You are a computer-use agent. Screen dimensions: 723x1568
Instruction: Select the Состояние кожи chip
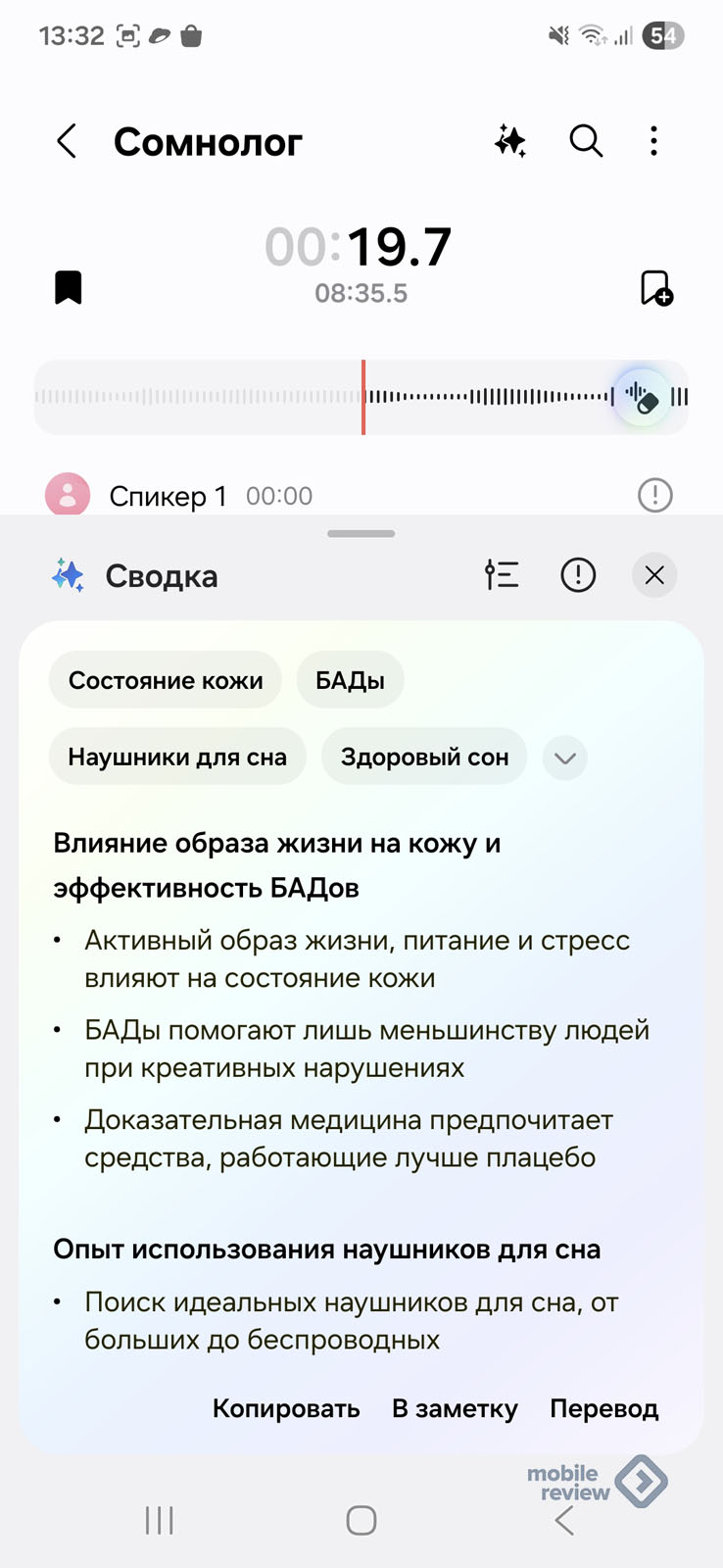coord(166,680)
